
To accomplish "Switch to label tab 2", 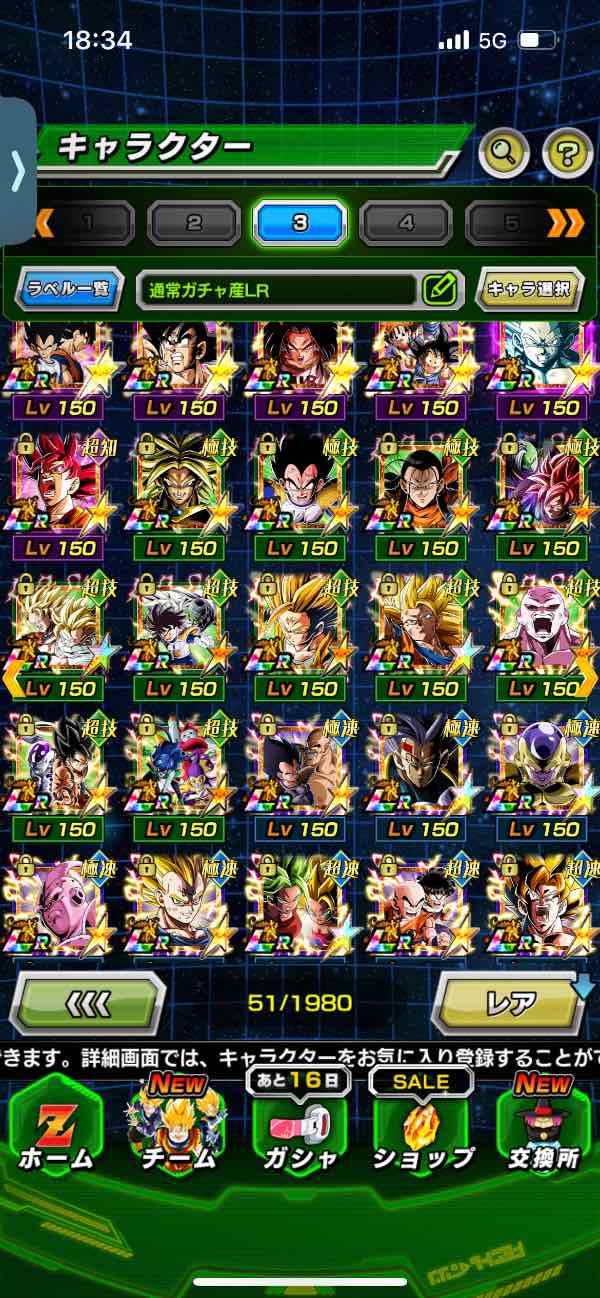I will (194, 223).
